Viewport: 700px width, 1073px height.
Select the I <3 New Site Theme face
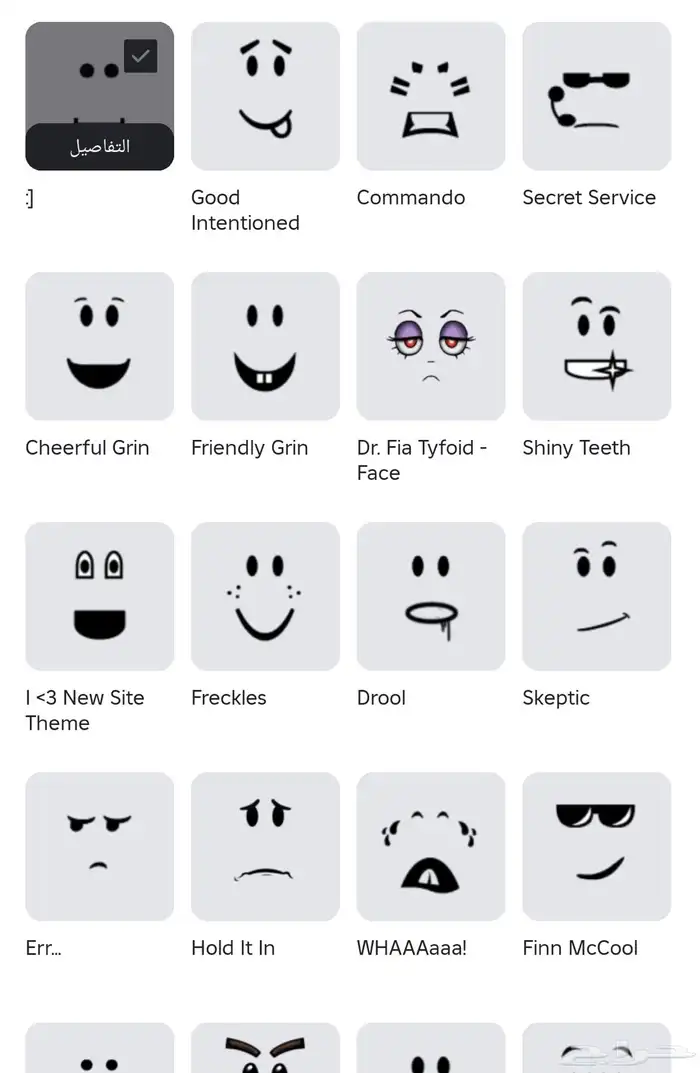(x=99, y=596)
